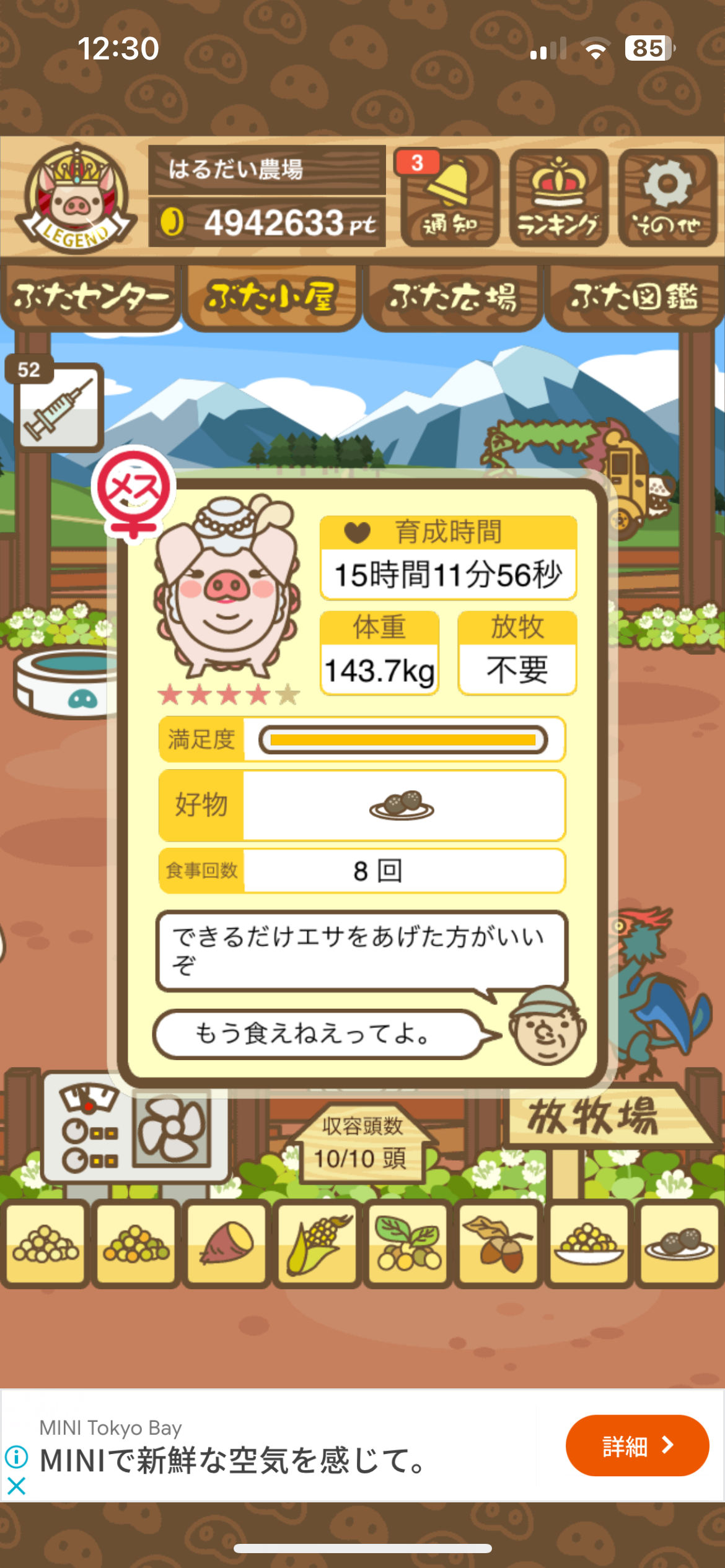Use the syringe vaccine item

point(58,406)
